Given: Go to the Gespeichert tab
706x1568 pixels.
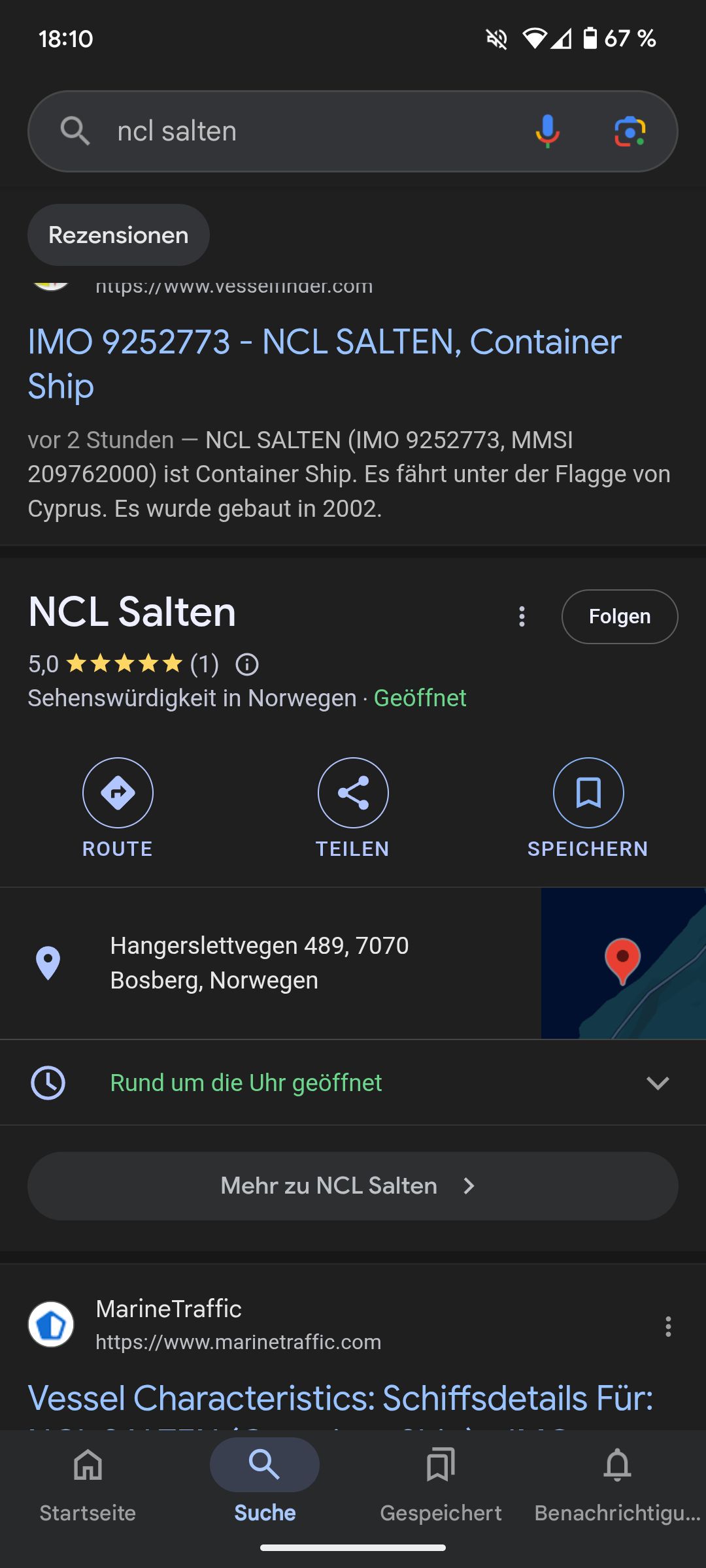Looking at the screenshot, I should (x=441, y=1484).
